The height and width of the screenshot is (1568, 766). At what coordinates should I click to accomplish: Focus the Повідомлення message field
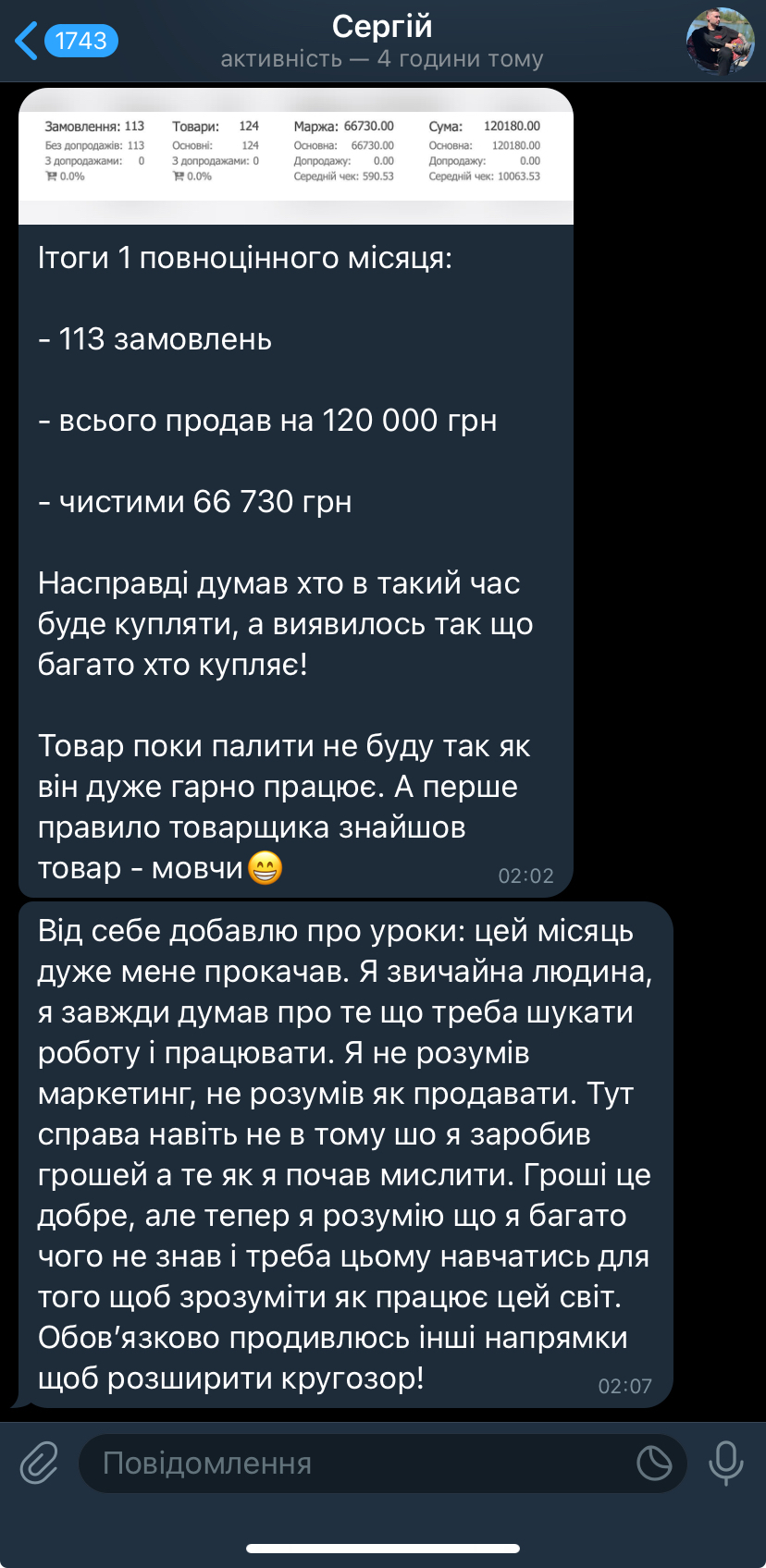[352, 1464]
